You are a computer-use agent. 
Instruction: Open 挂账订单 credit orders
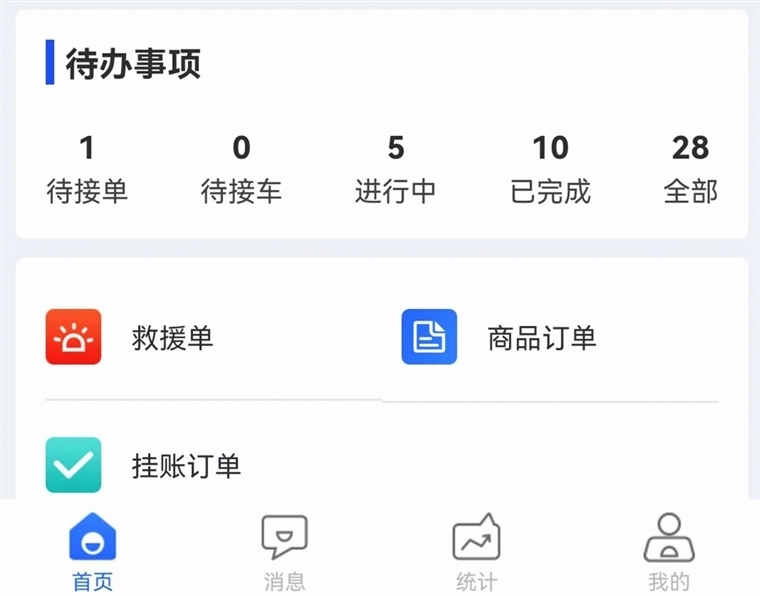coord(186,466)
